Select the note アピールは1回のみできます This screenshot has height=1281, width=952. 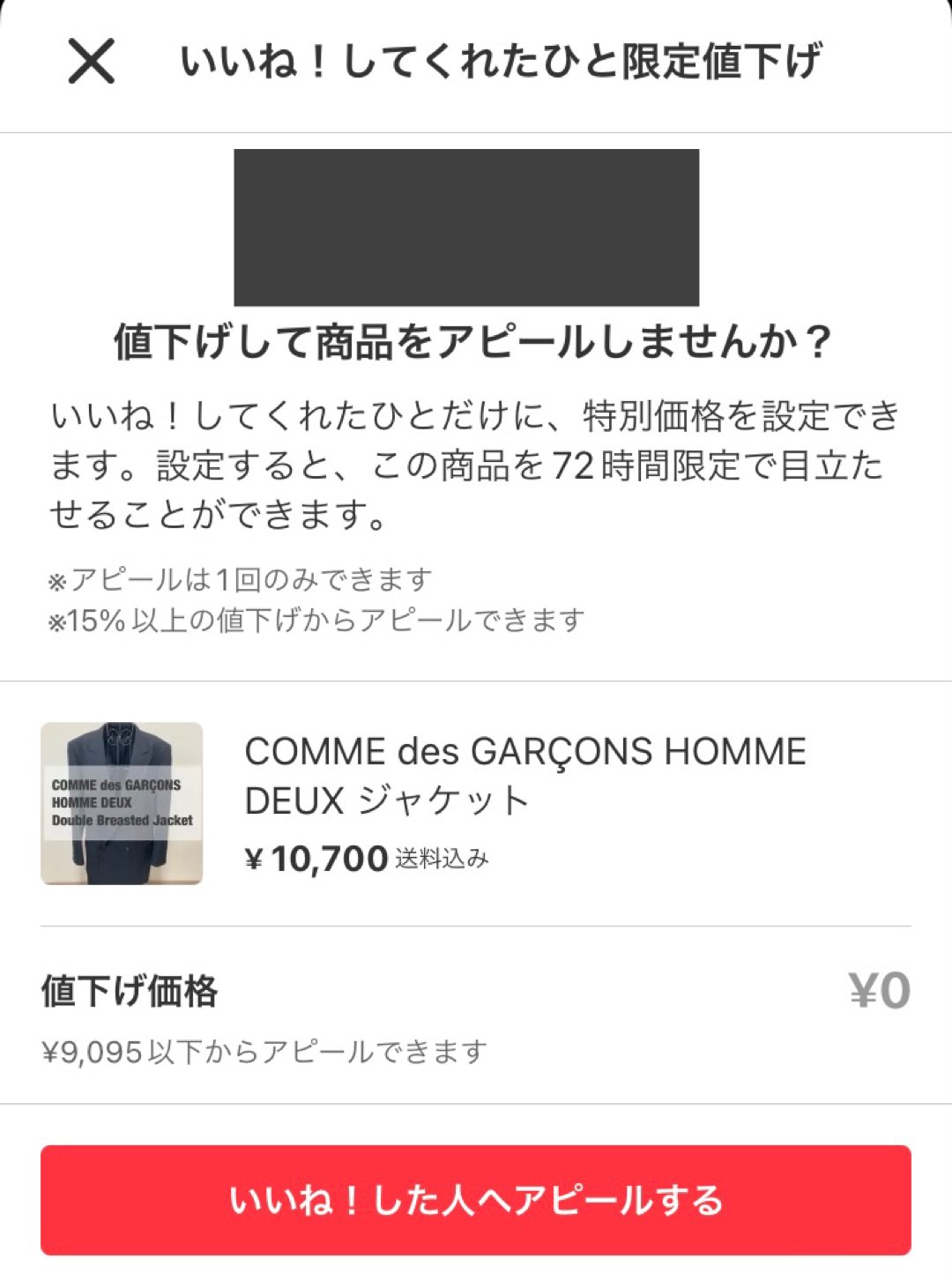(x=240, y=579)
